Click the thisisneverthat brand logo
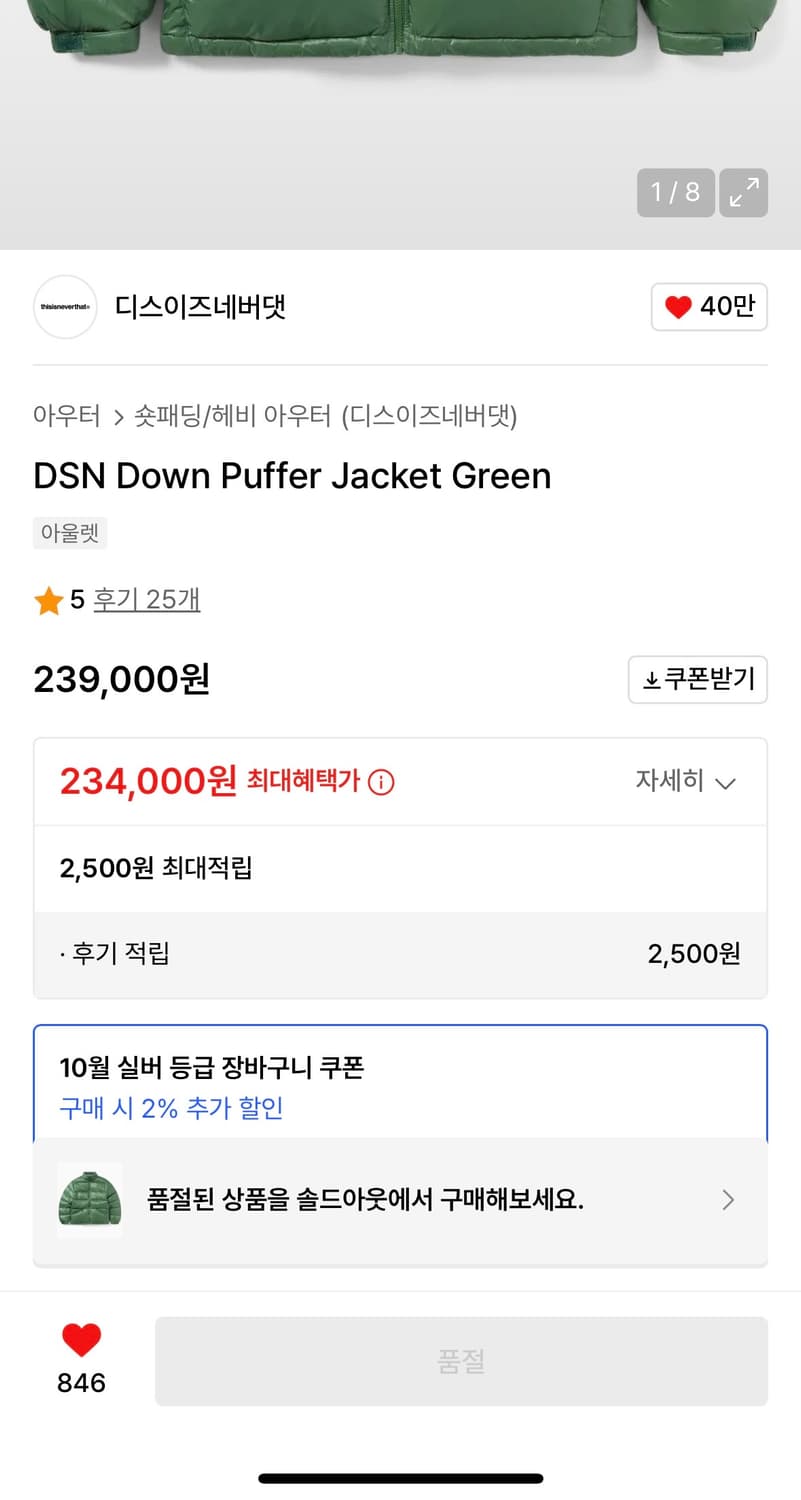The height and width of the screenshot is (1500, 801). [x=64, y=307]
